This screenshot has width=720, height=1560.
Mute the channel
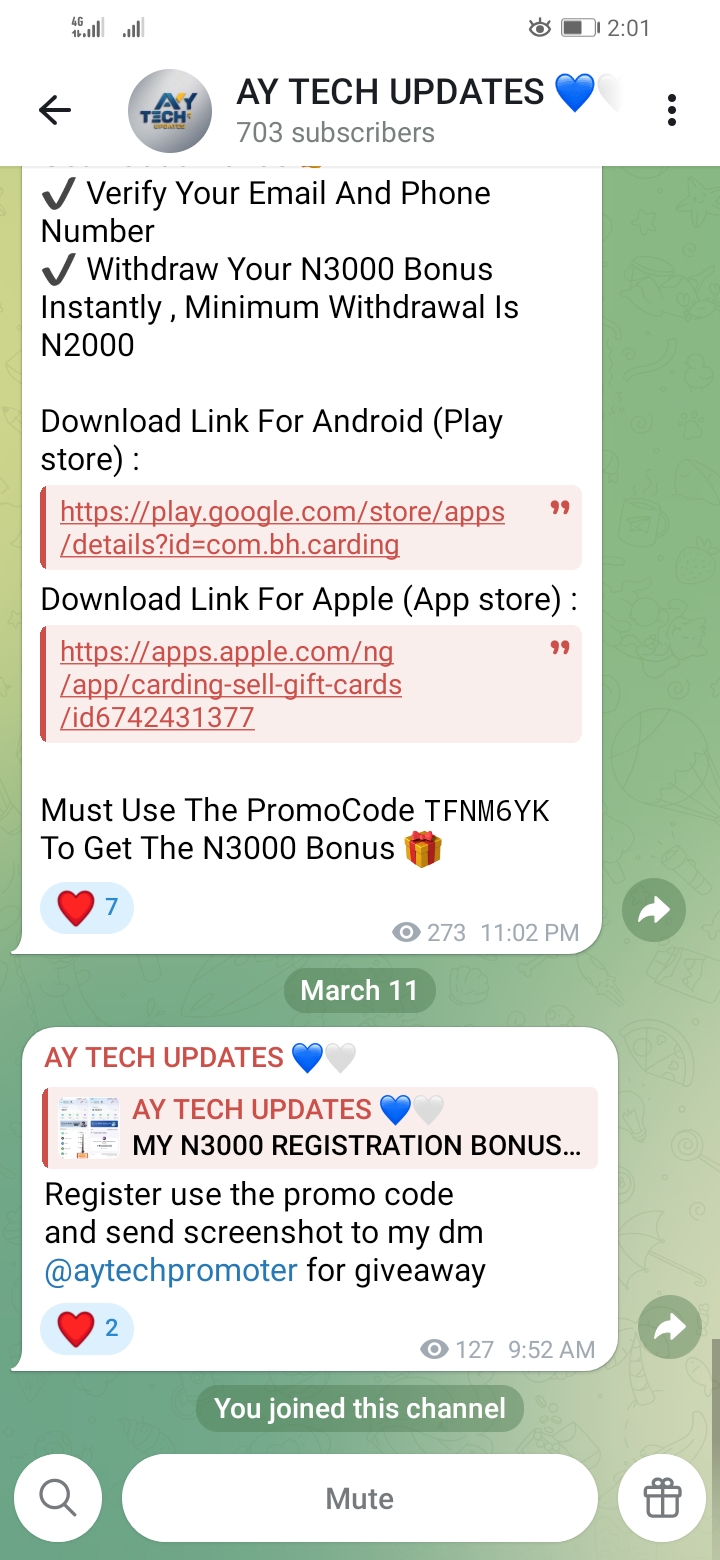(360, 1498)
